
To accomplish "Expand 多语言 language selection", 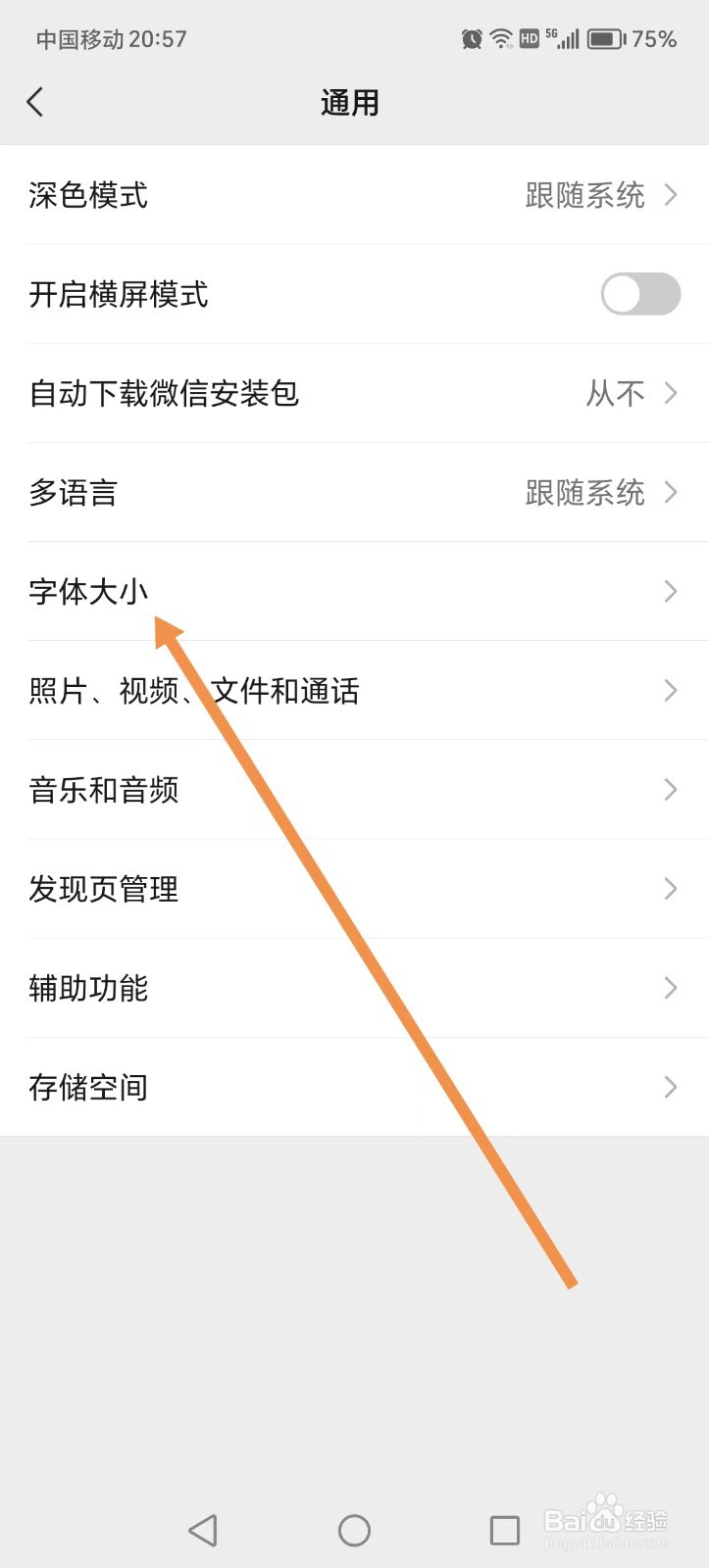I will tap(353, 492).
